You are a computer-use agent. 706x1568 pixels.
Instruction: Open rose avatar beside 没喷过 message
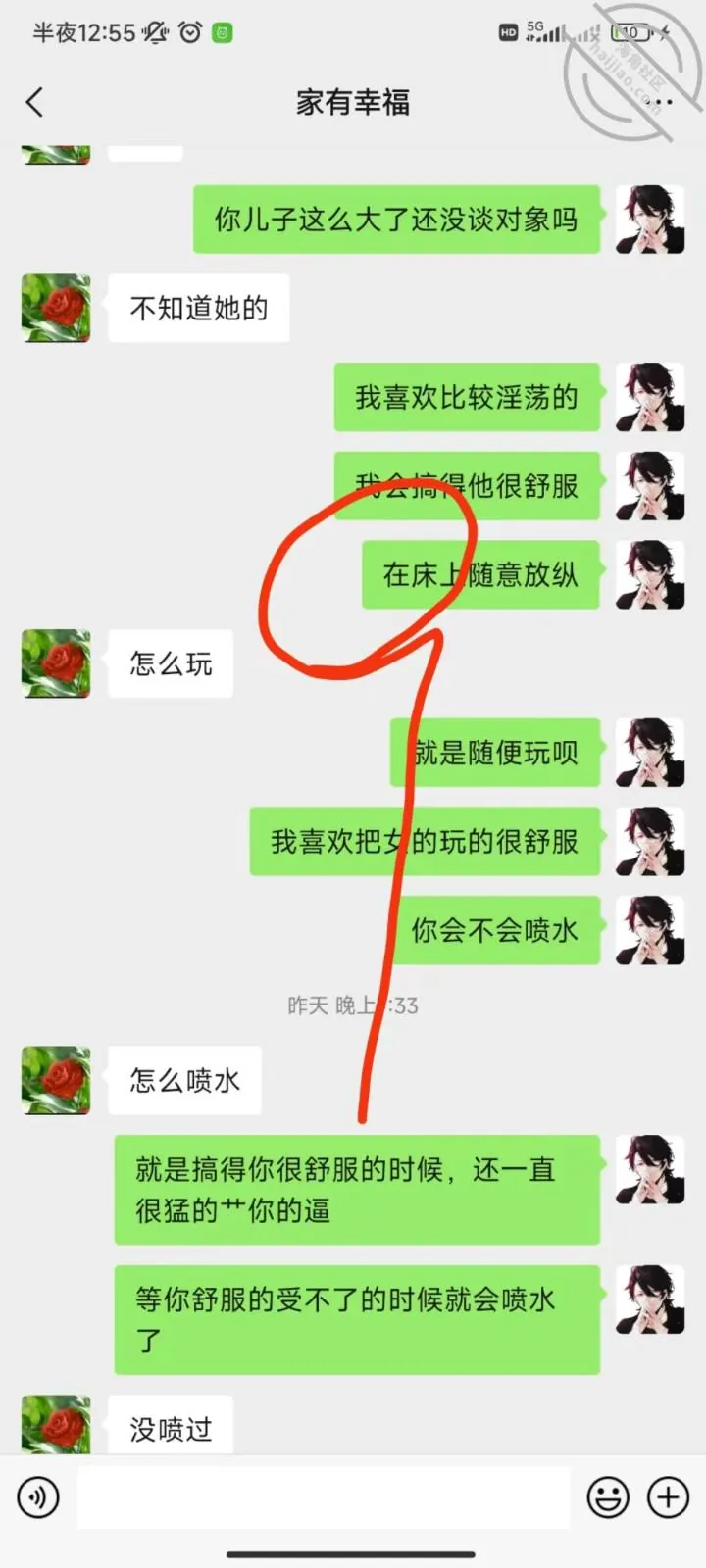tap(56, 1424)
